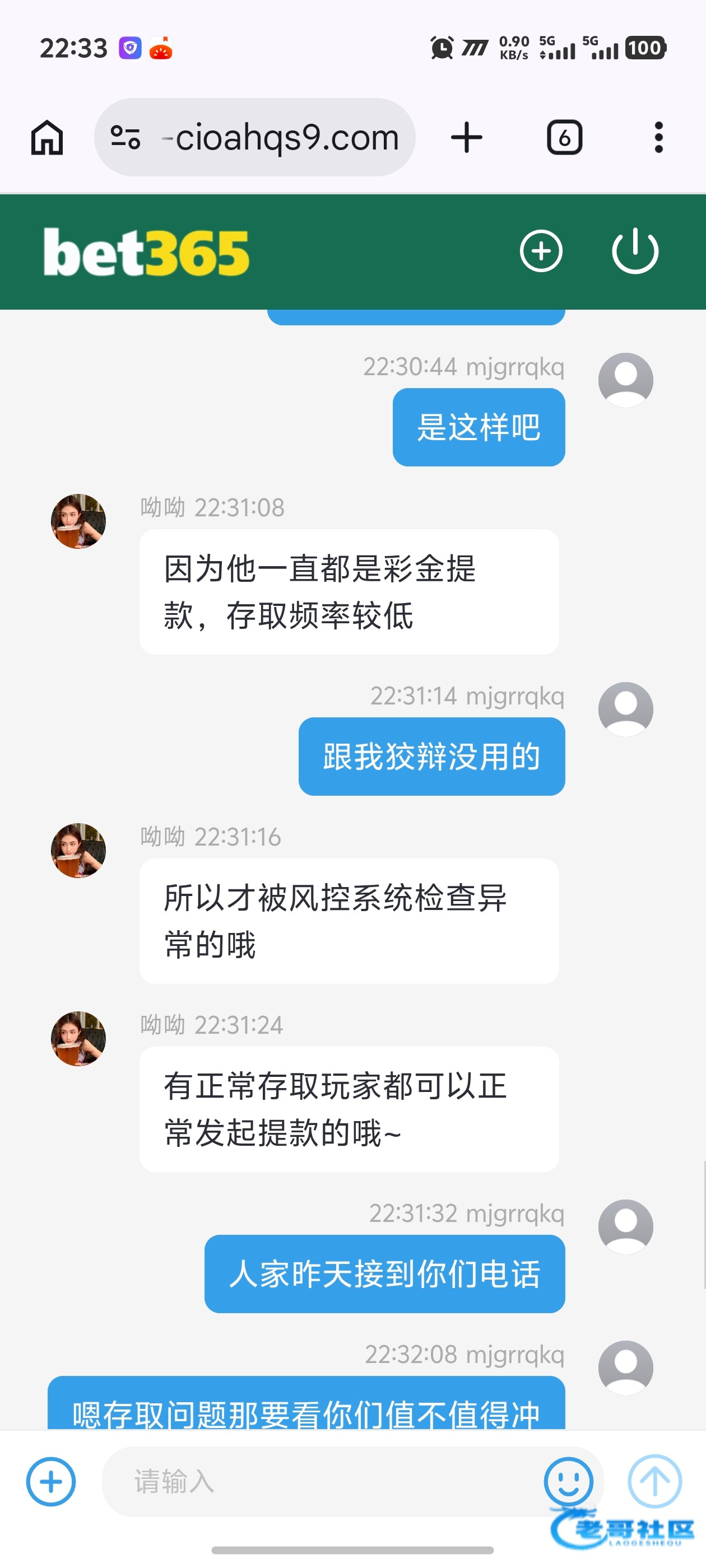Open the browser overflow menu

(x=658, y=138)
